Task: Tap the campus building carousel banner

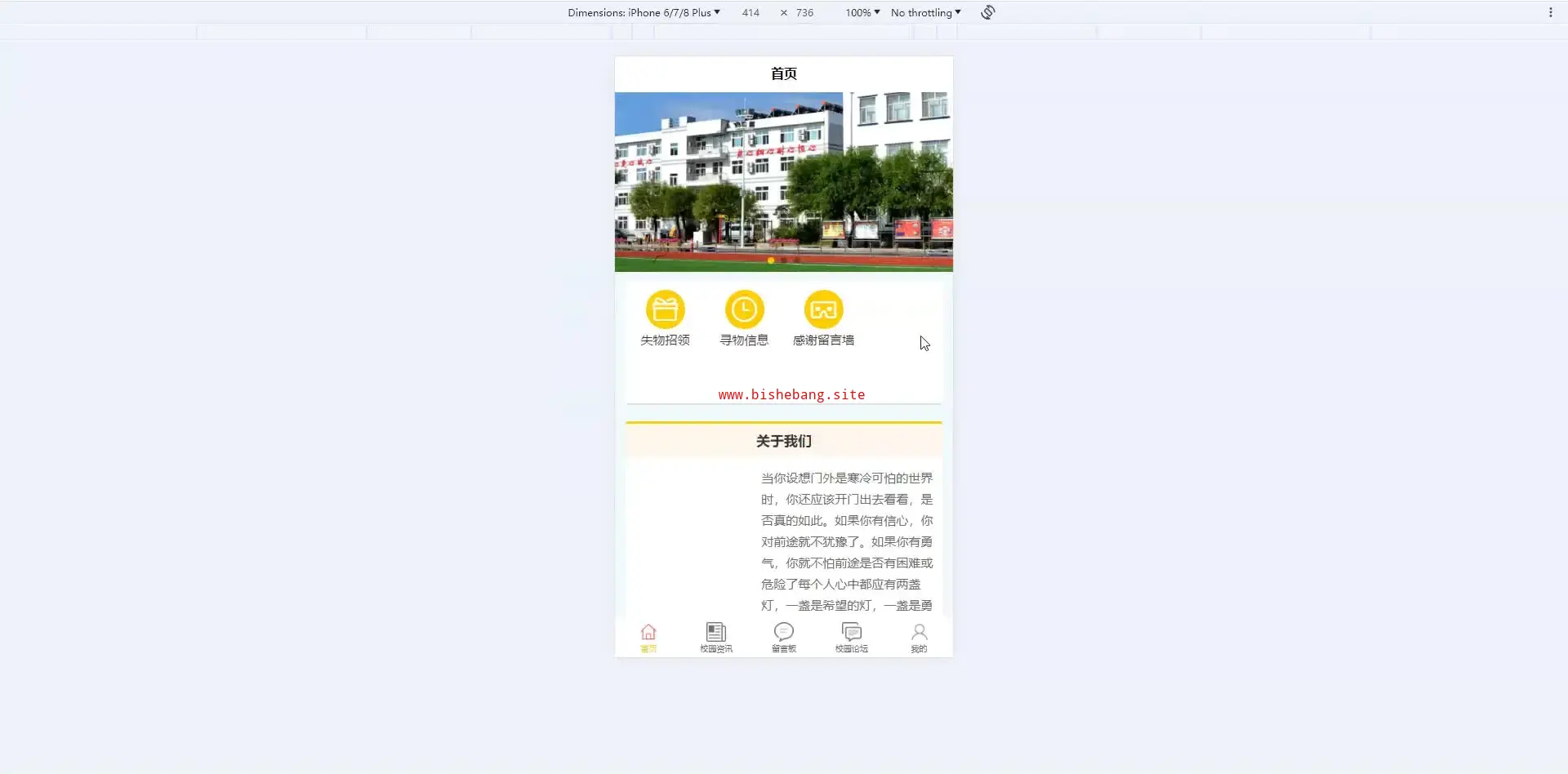Action: point(784,181)
